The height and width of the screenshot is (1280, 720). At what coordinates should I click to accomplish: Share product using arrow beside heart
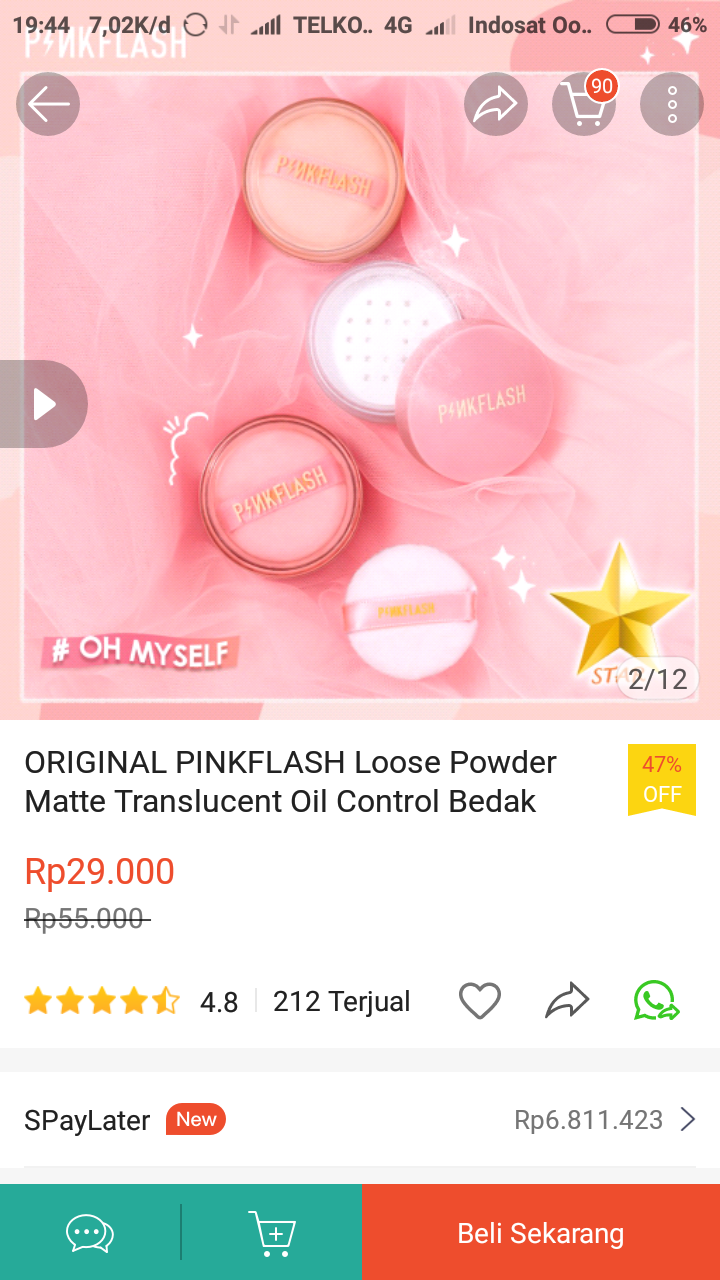[x=567, y=1000]
